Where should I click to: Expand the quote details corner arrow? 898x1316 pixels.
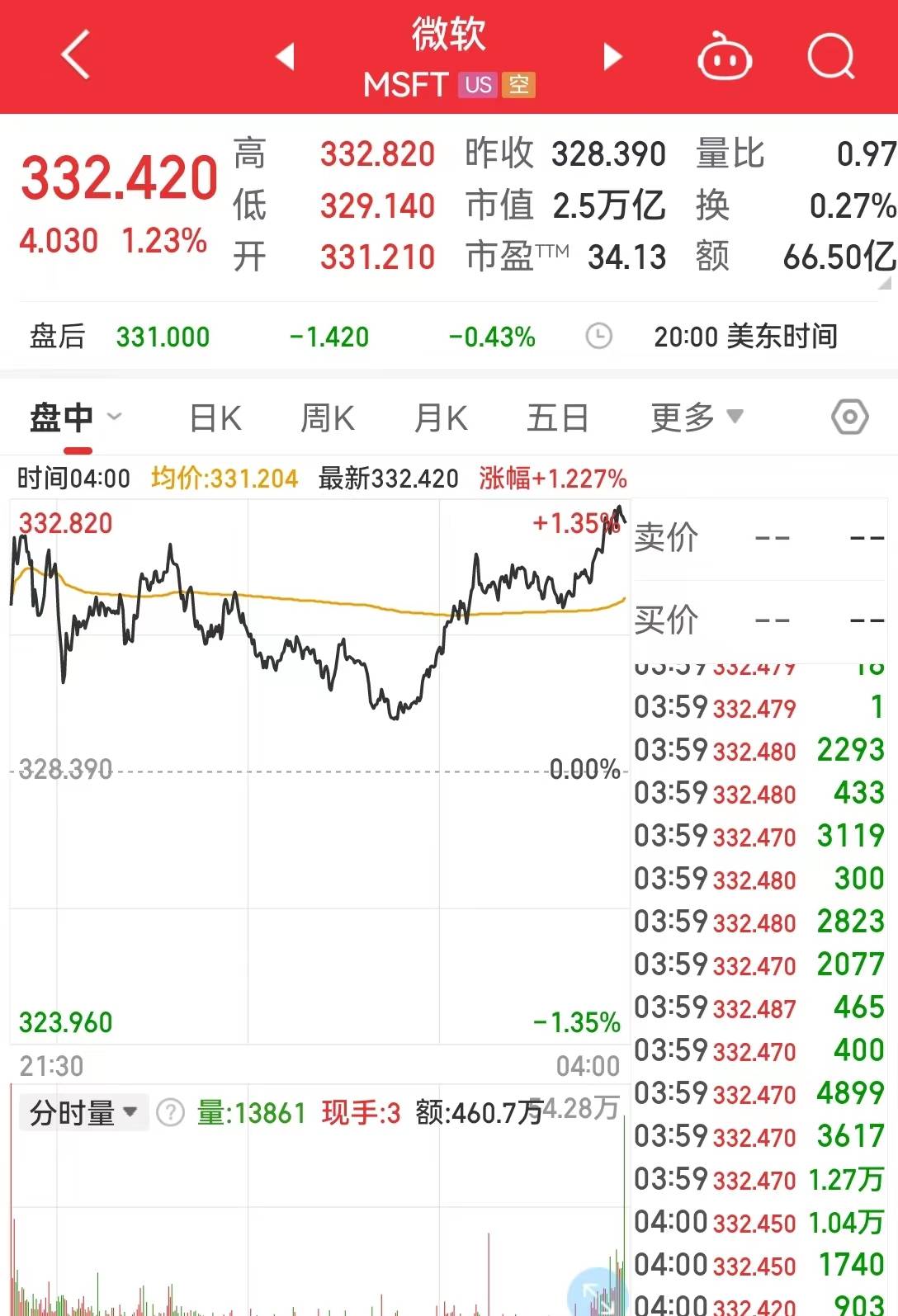(x=885, y=283)
